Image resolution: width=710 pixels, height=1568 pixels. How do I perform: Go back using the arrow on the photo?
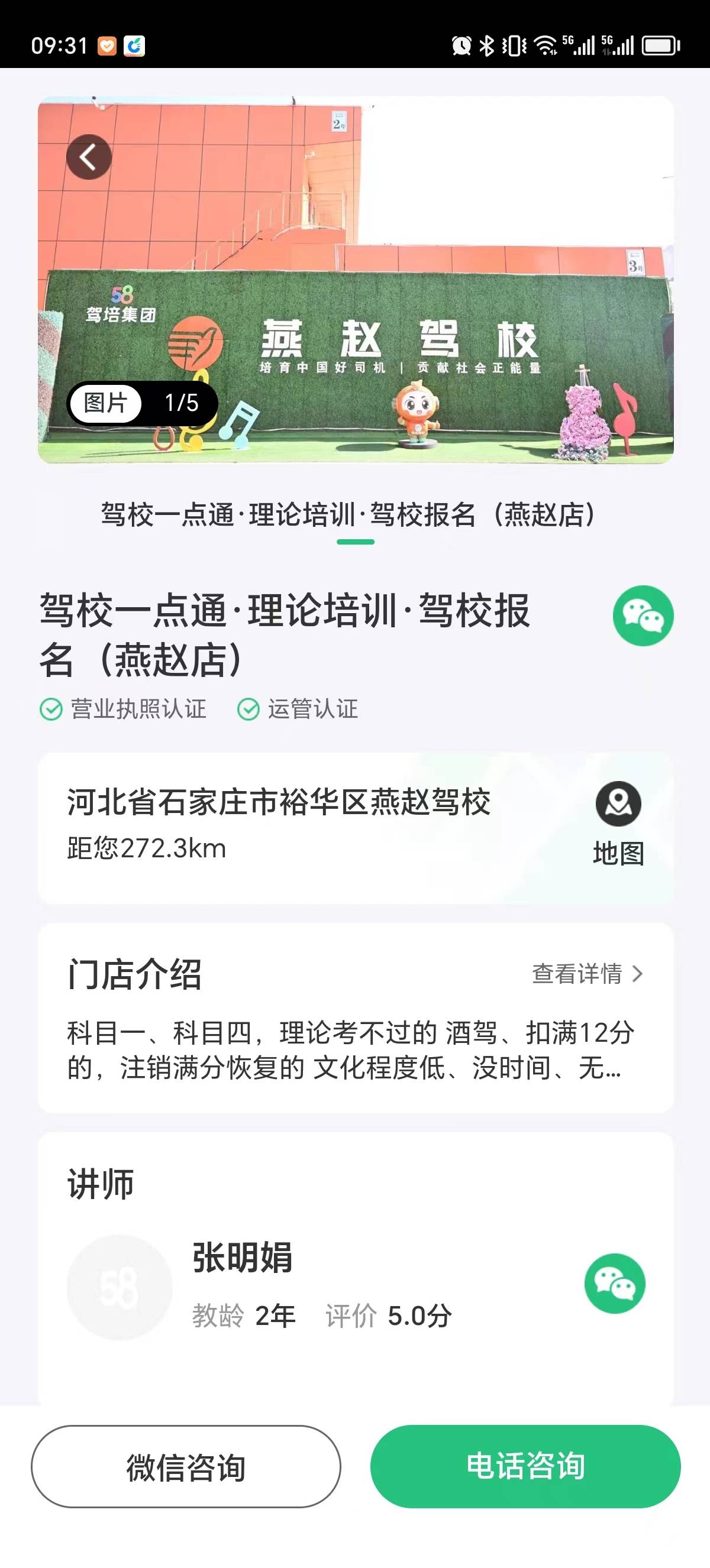click(x=89, y=157)
